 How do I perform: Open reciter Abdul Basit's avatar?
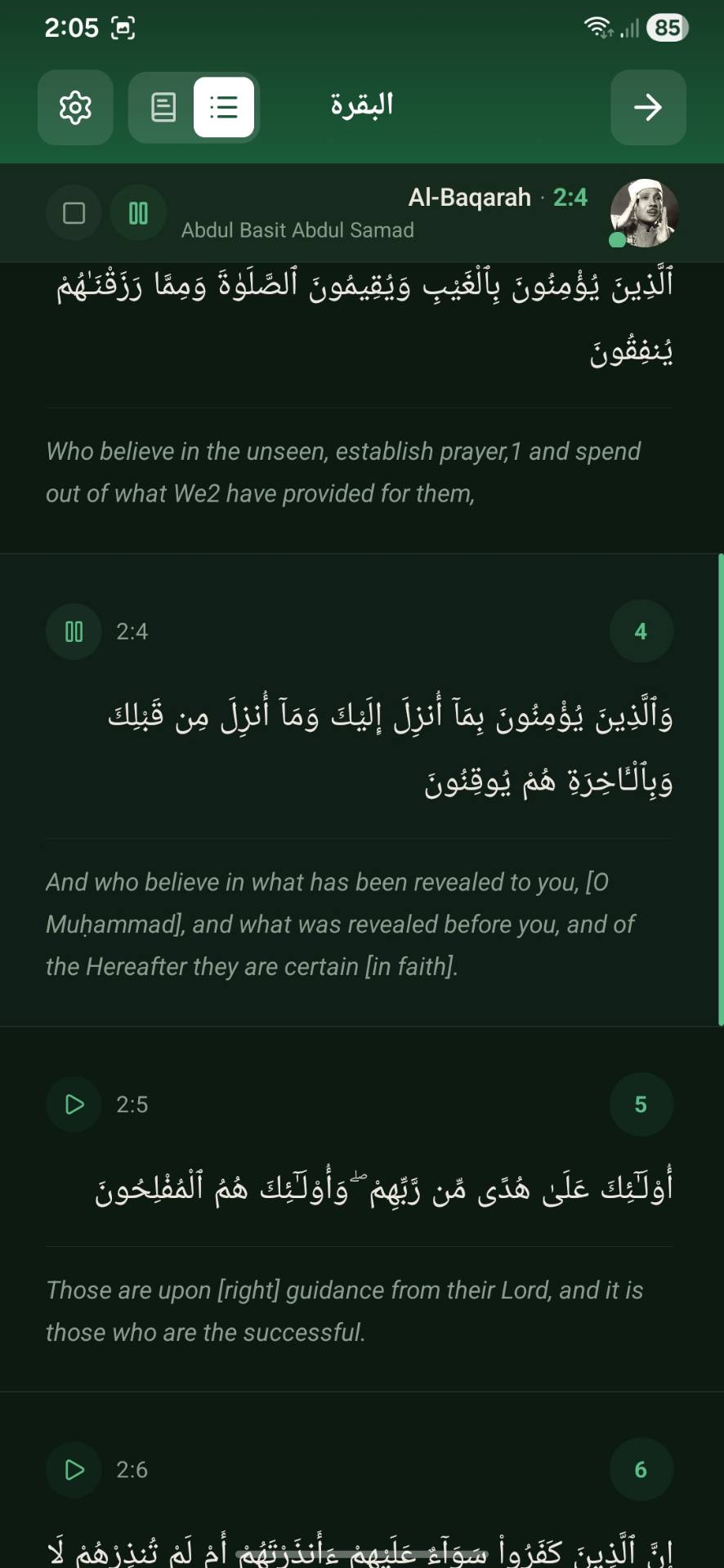point(644,213)
